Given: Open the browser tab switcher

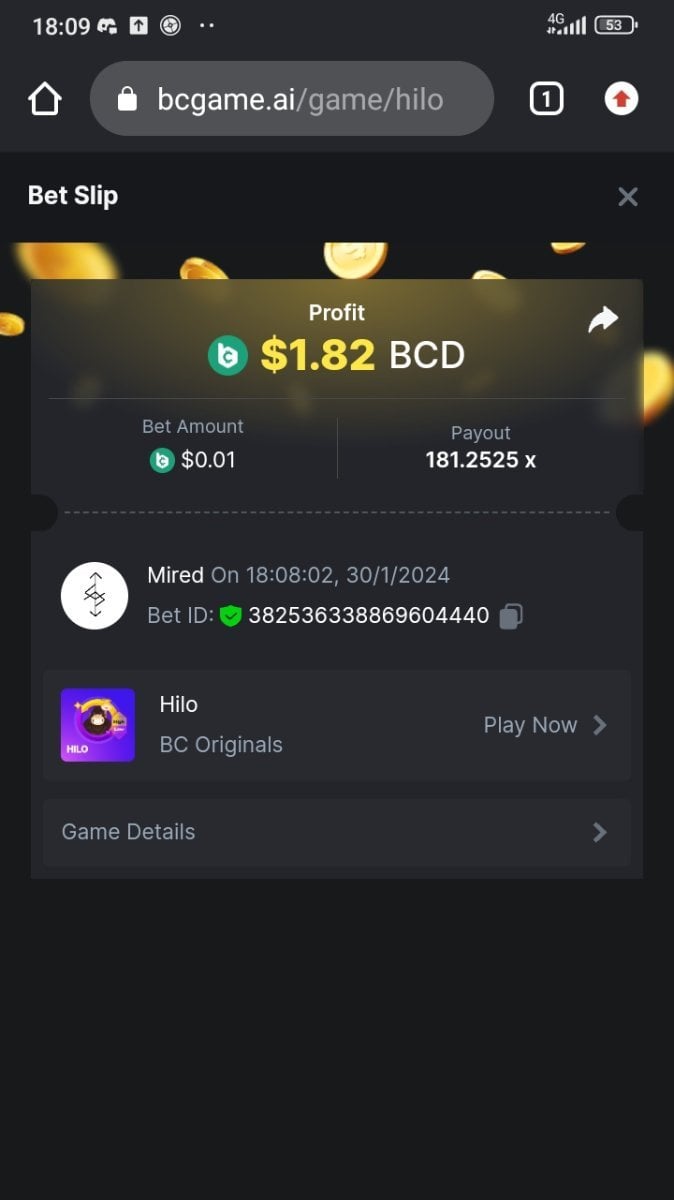Looking at the screenshot, I should [x=546, y=99].
